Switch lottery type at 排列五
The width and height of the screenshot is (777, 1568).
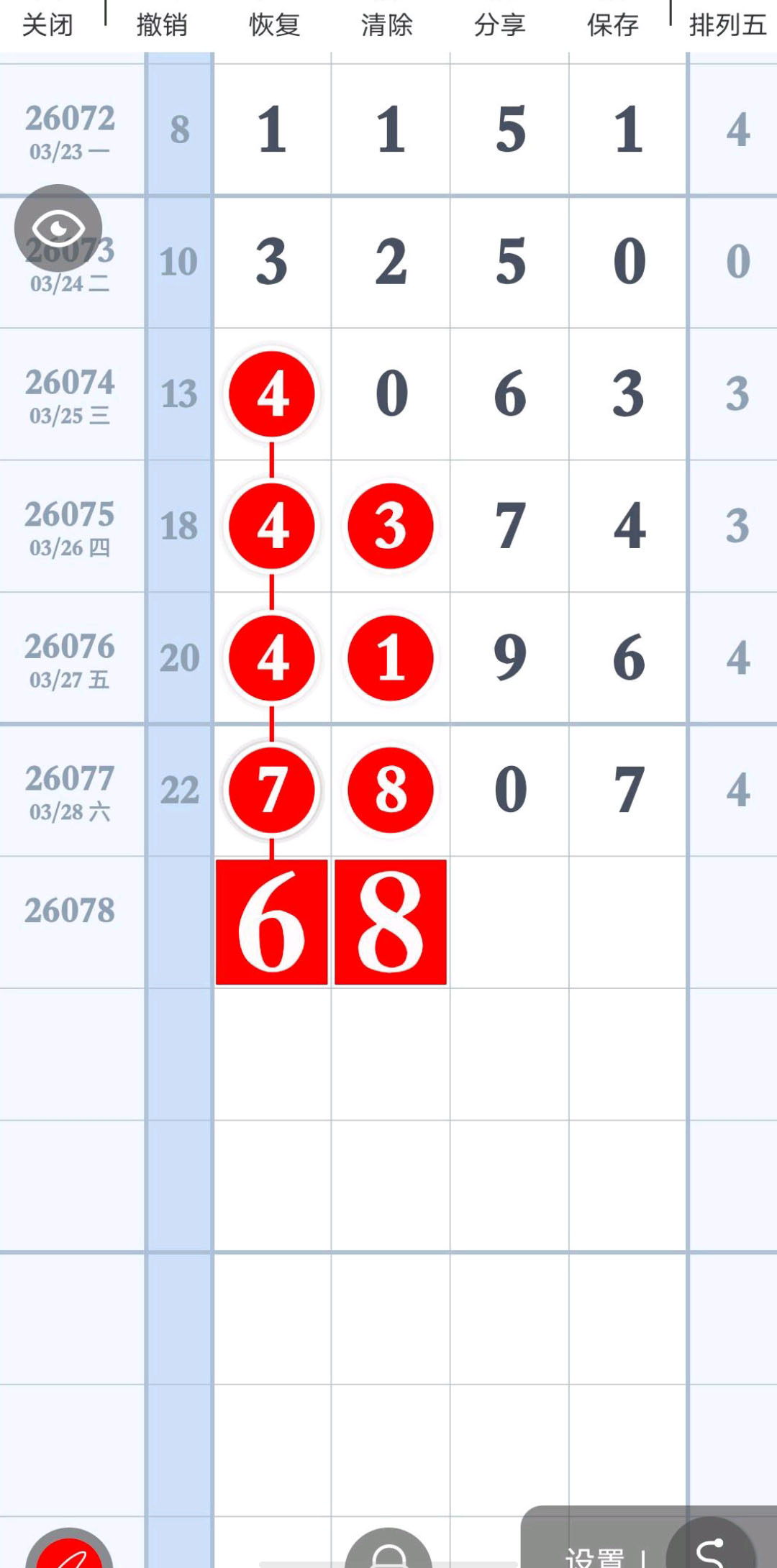click(x=727, y=24)
